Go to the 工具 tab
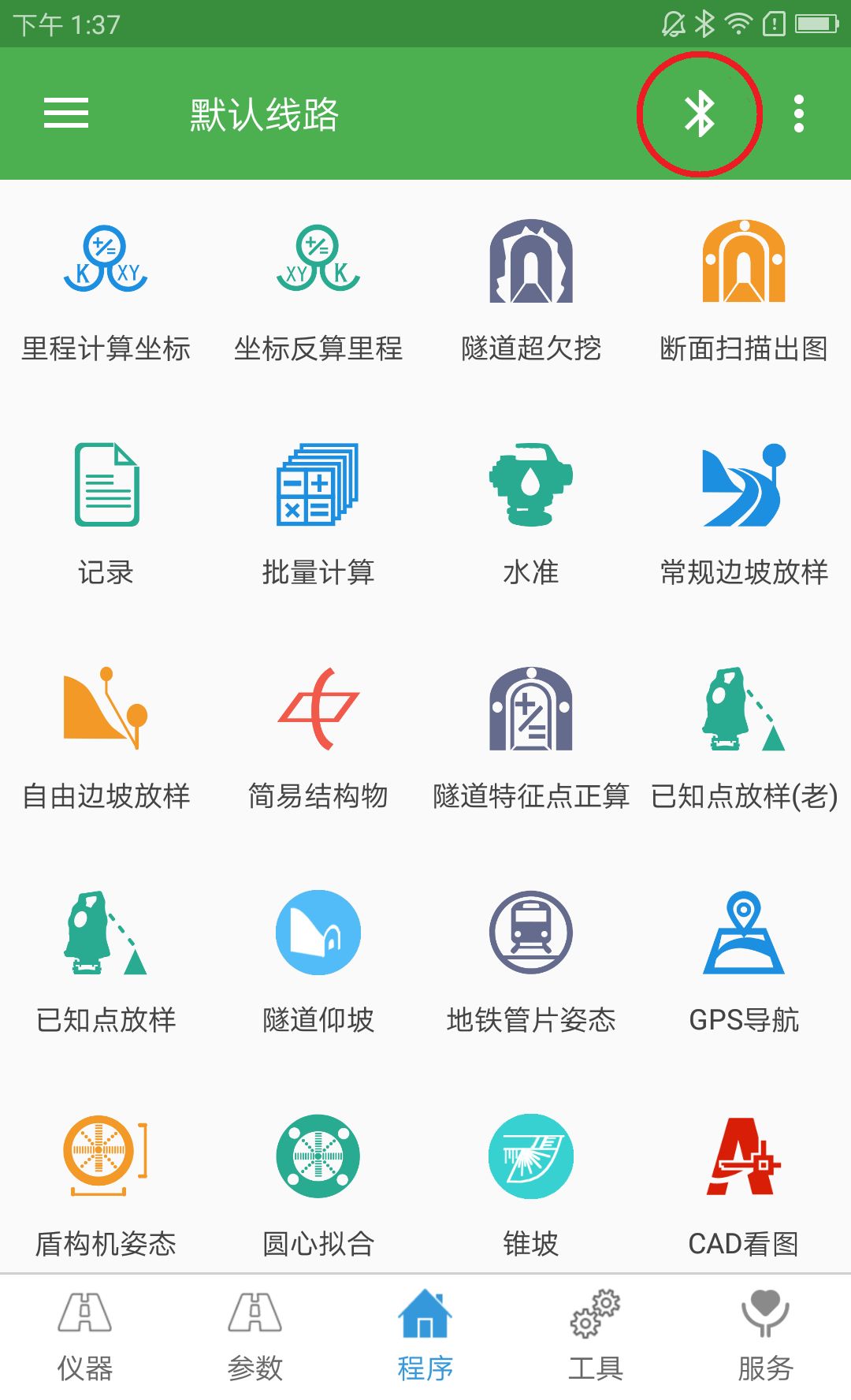Viewport: 851px width, 1400px height. coord(596,1337)
